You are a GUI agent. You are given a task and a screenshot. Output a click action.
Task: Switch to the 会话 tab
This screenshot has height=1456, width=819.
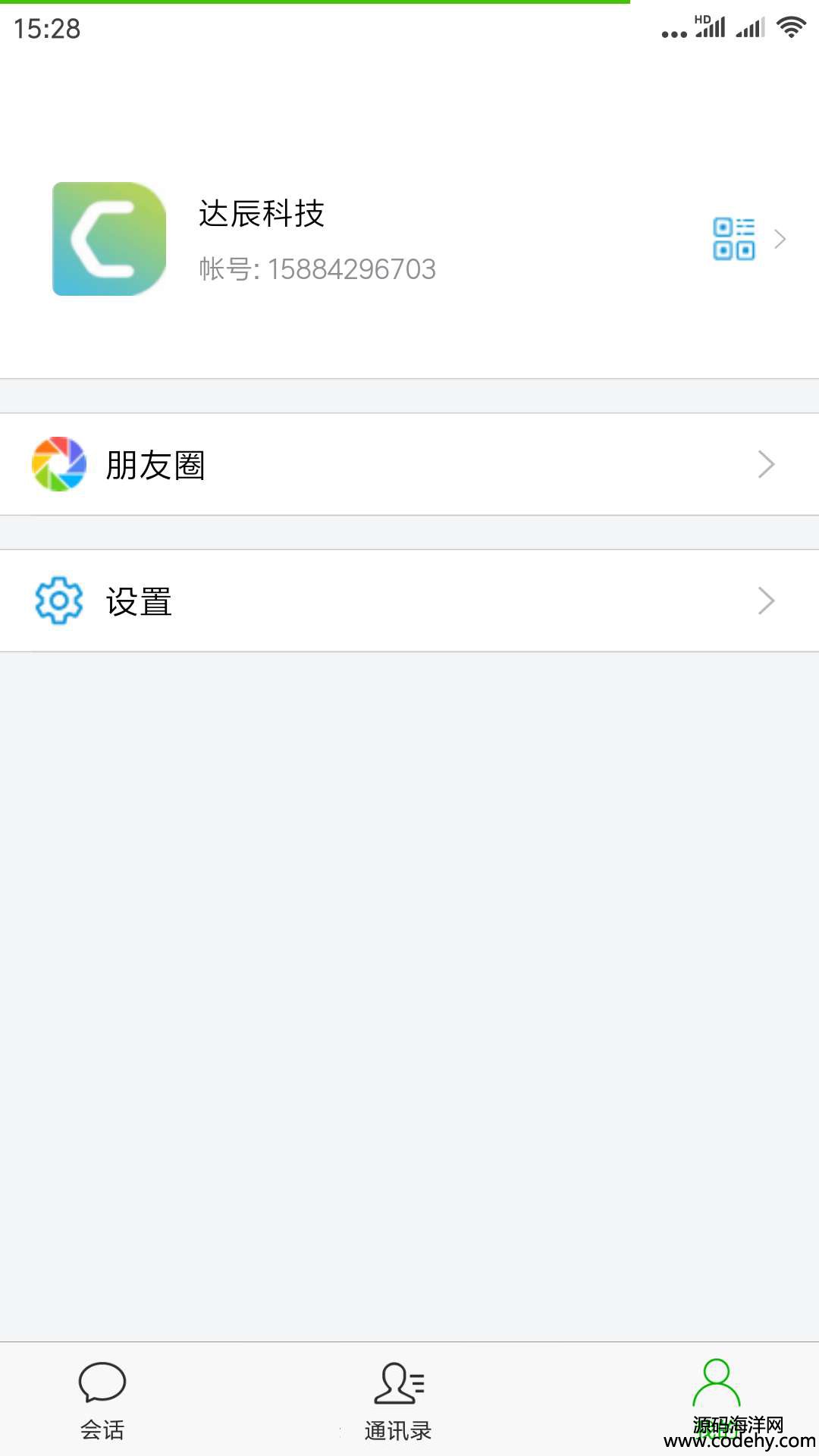coord(102,1400)
